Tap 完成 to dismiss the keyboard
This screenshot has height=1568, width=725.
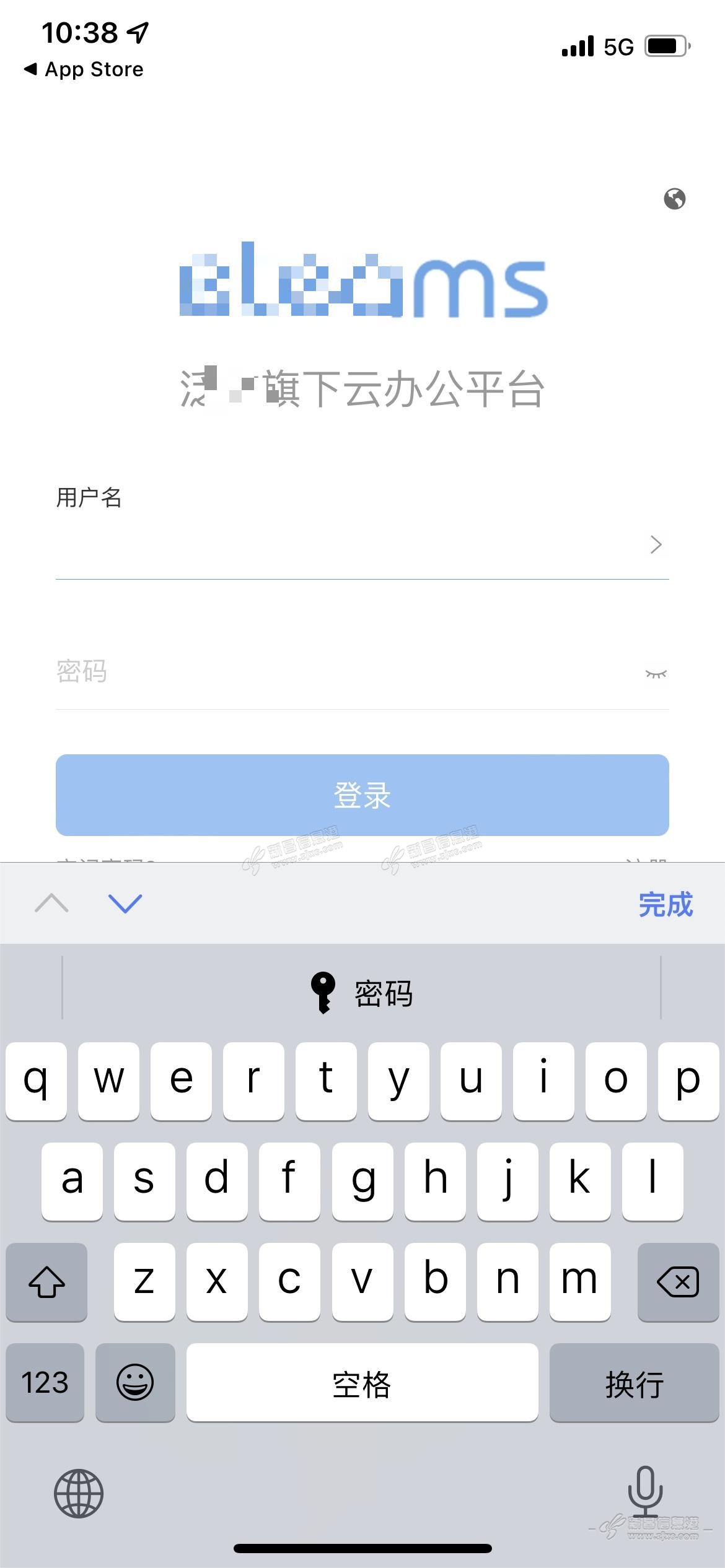666,904
